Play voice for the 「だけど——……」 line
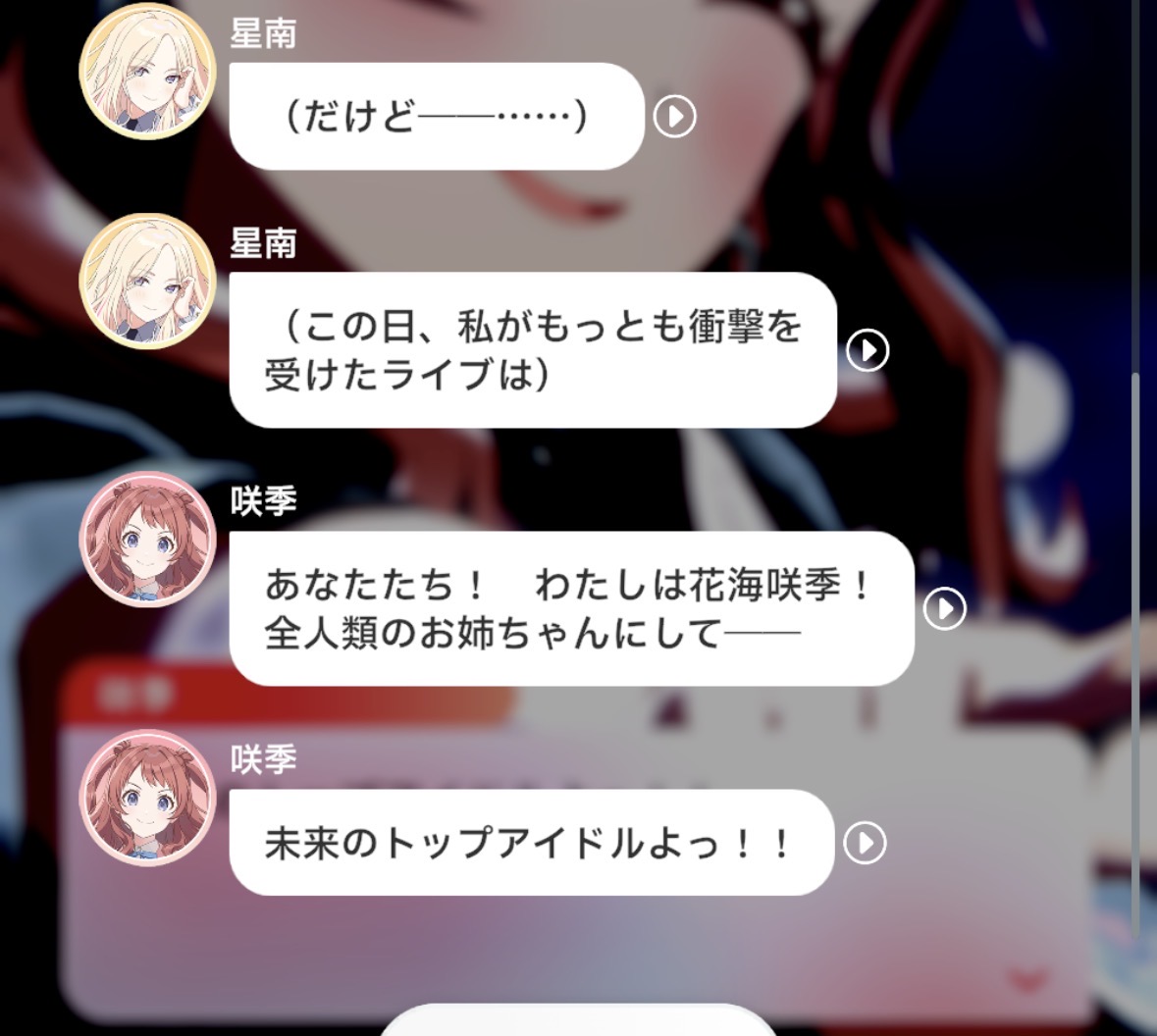 coord(675,117)
